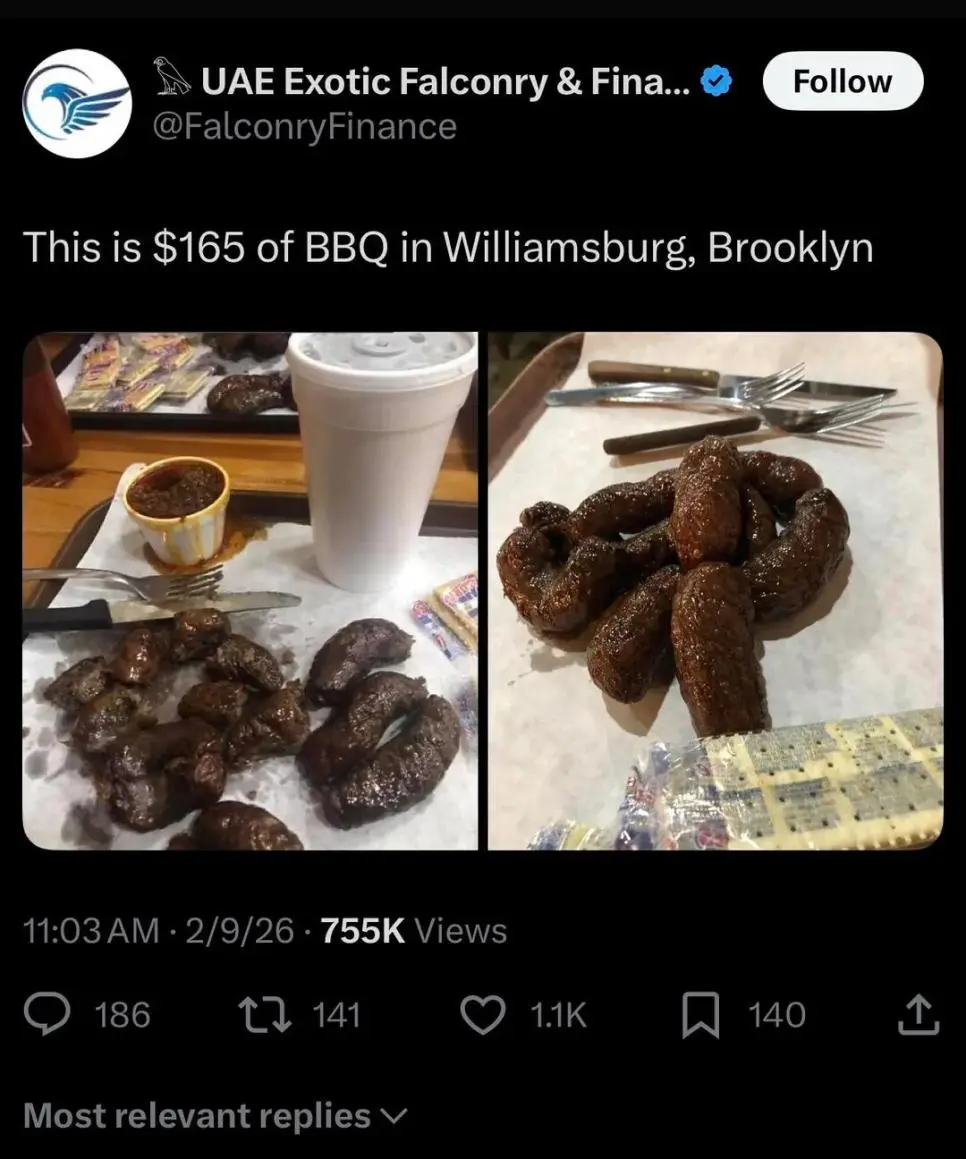Reply to the post via comment icon

tap(46, 1015)
